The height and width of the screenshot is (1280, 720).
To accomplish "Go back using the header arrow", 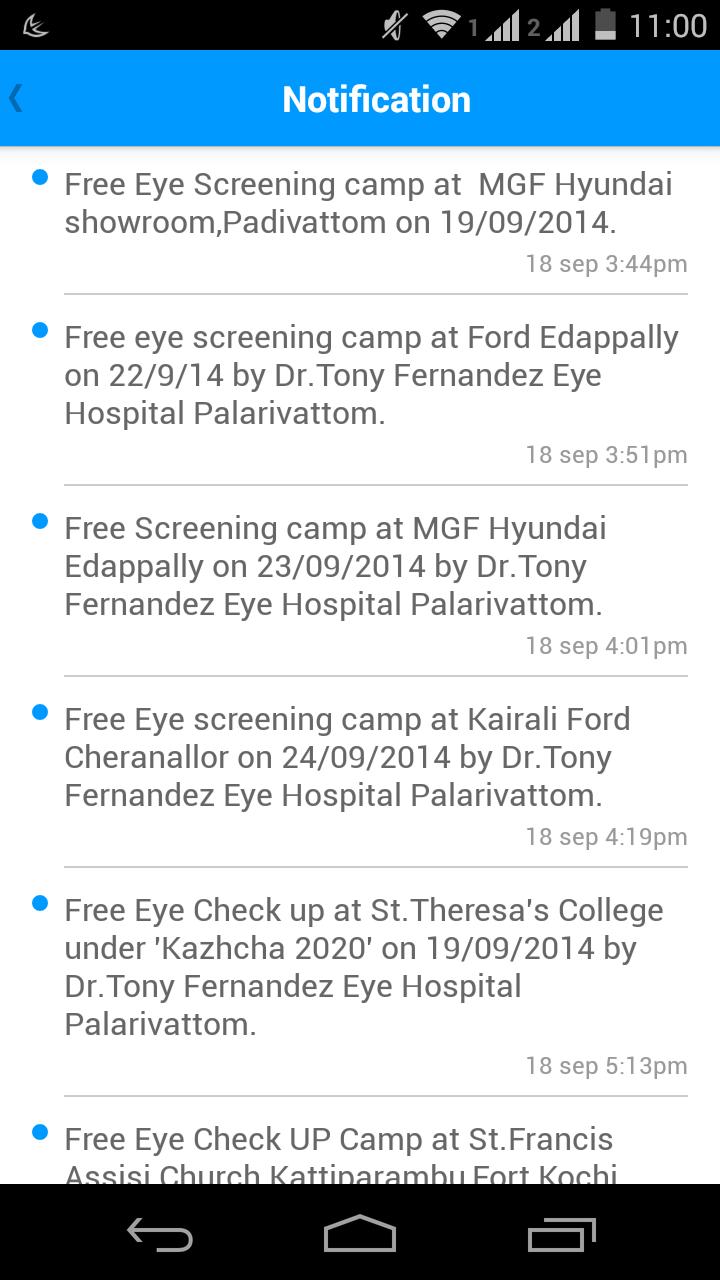I will [16, 98].
